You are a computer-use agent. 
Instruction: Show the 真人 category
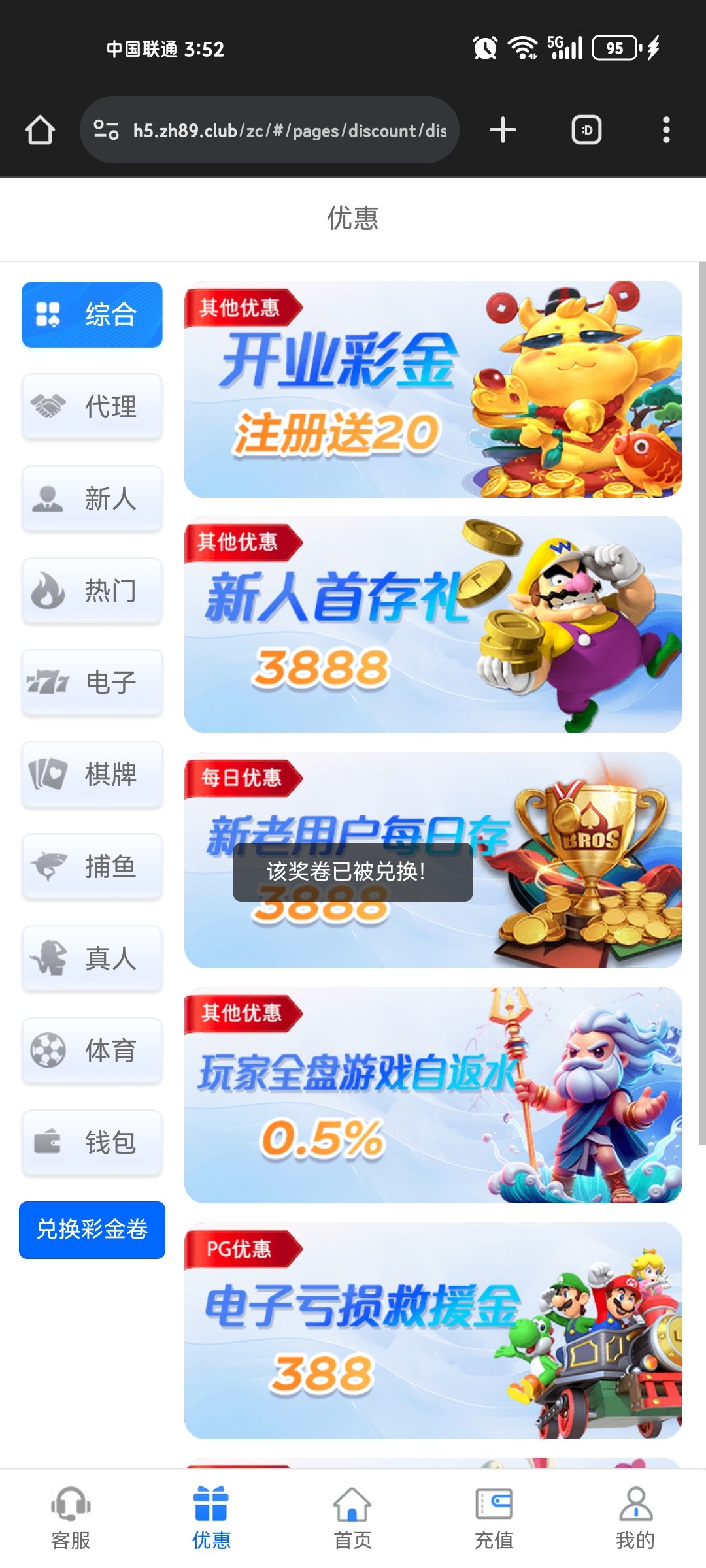coord(92,958)
